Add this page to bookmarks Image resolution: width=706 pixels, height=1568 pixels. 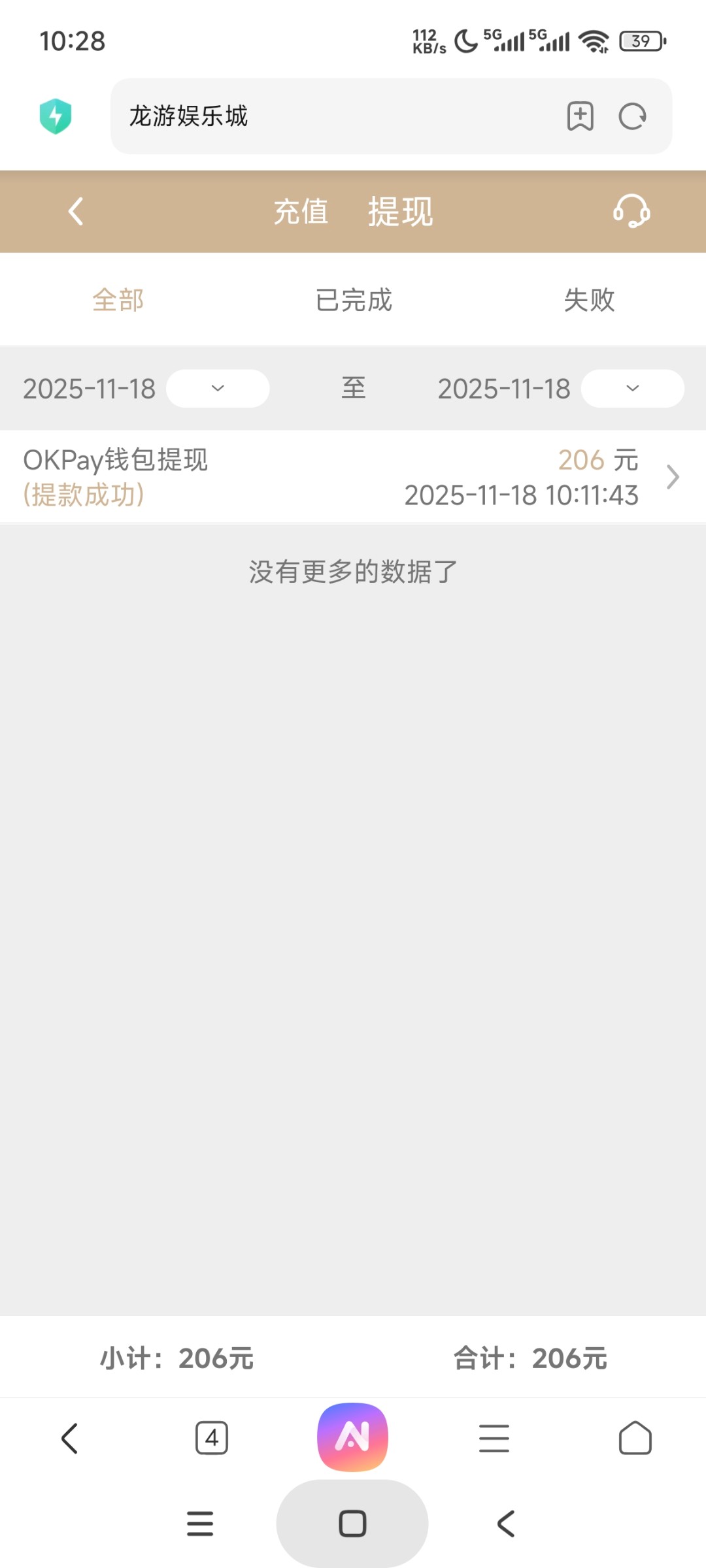(580, 117)
